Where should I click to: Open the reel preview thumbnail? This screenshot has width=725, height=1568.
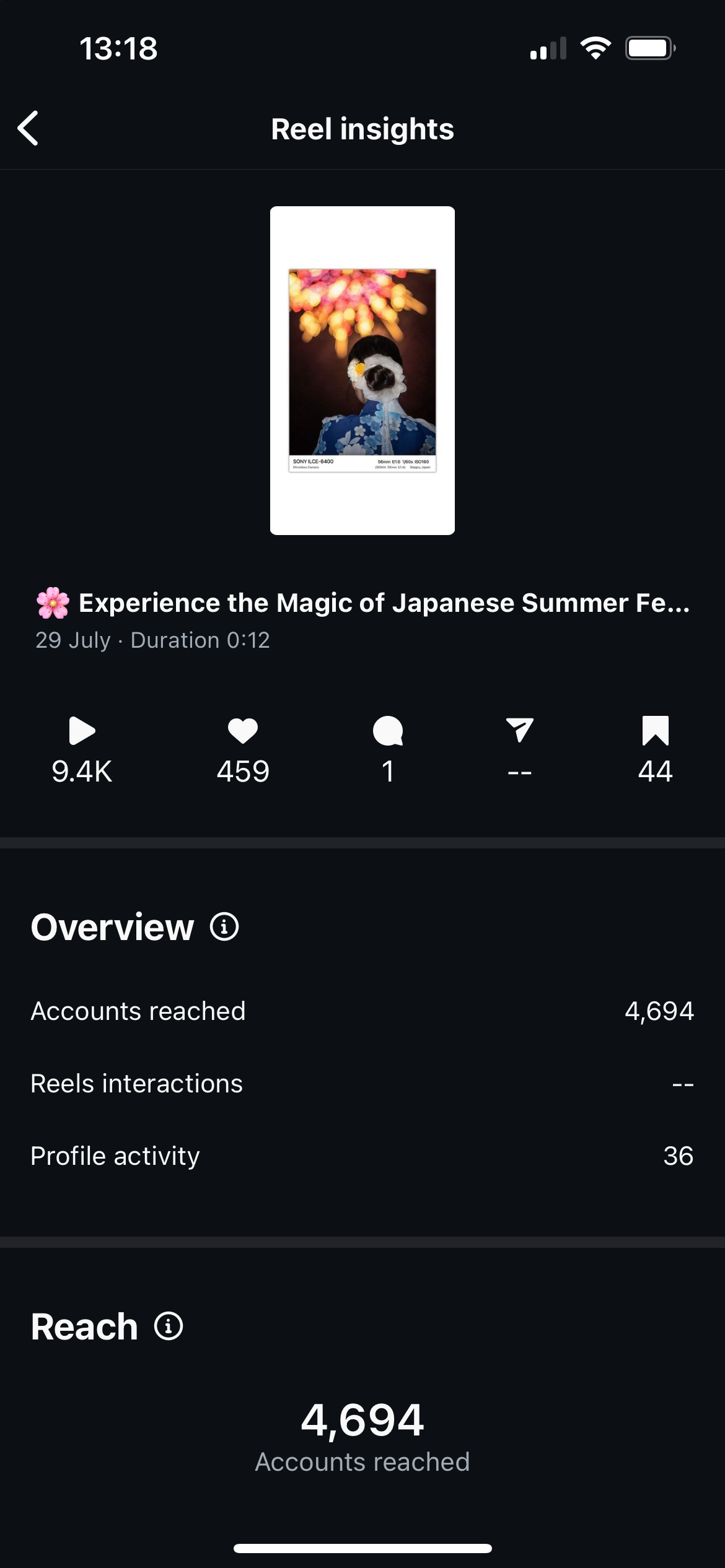[362, 370]
